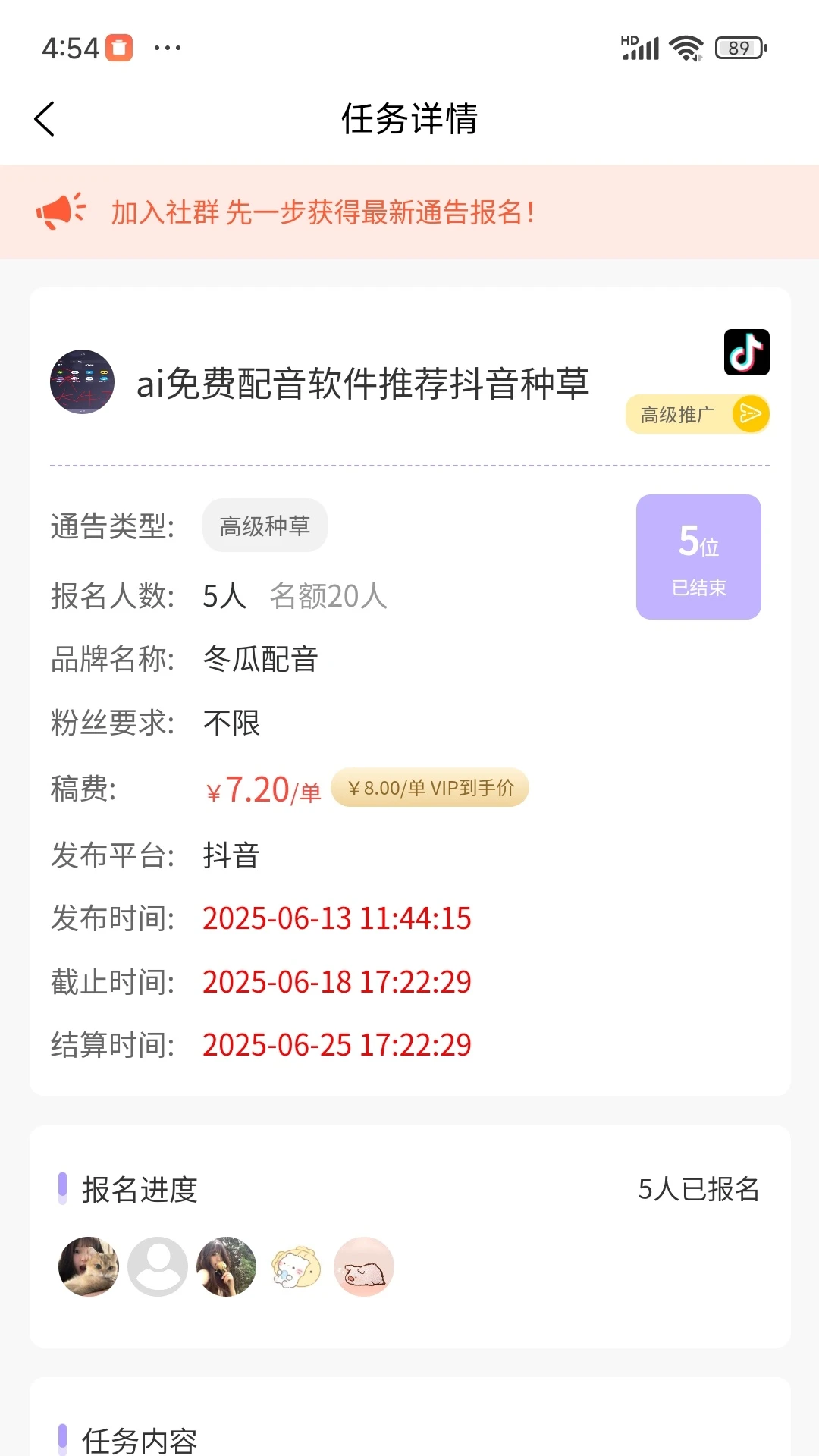Expand the 报名进度 section header
The image size is (819, 1456).
coord(141,1191)
